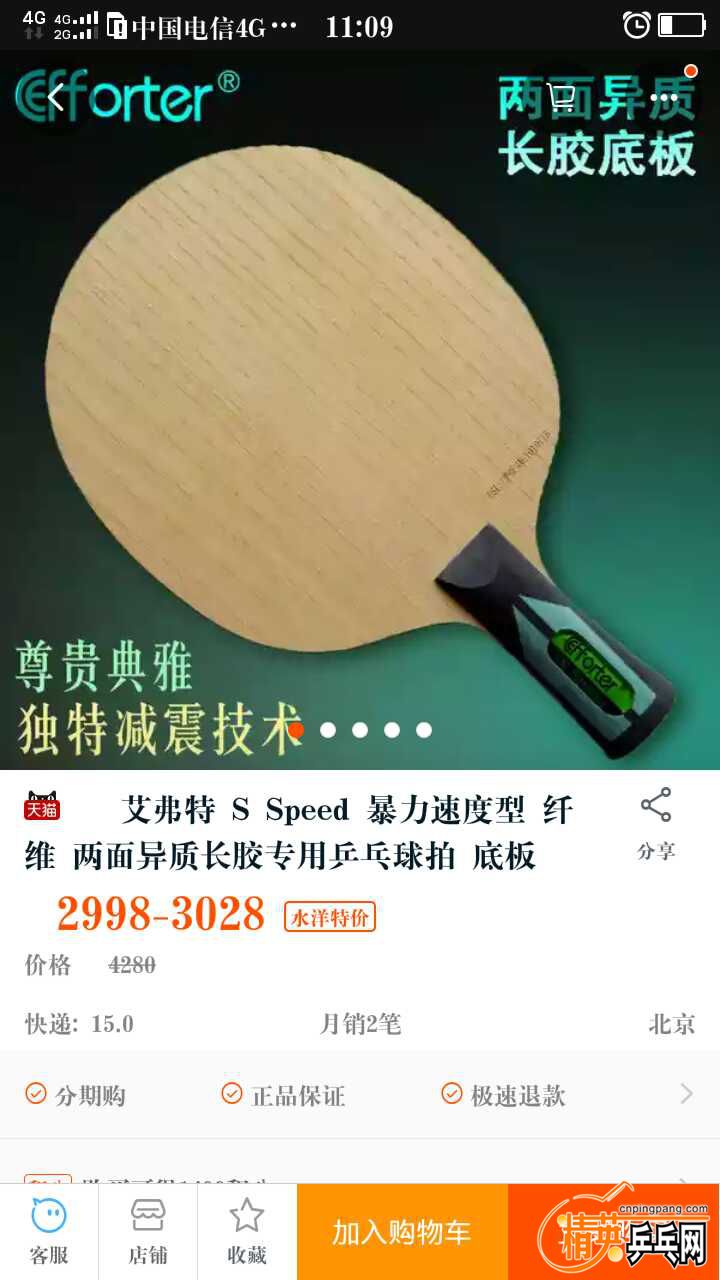
Task: Open the three-dot overflow menu
Action: point(664,97)
